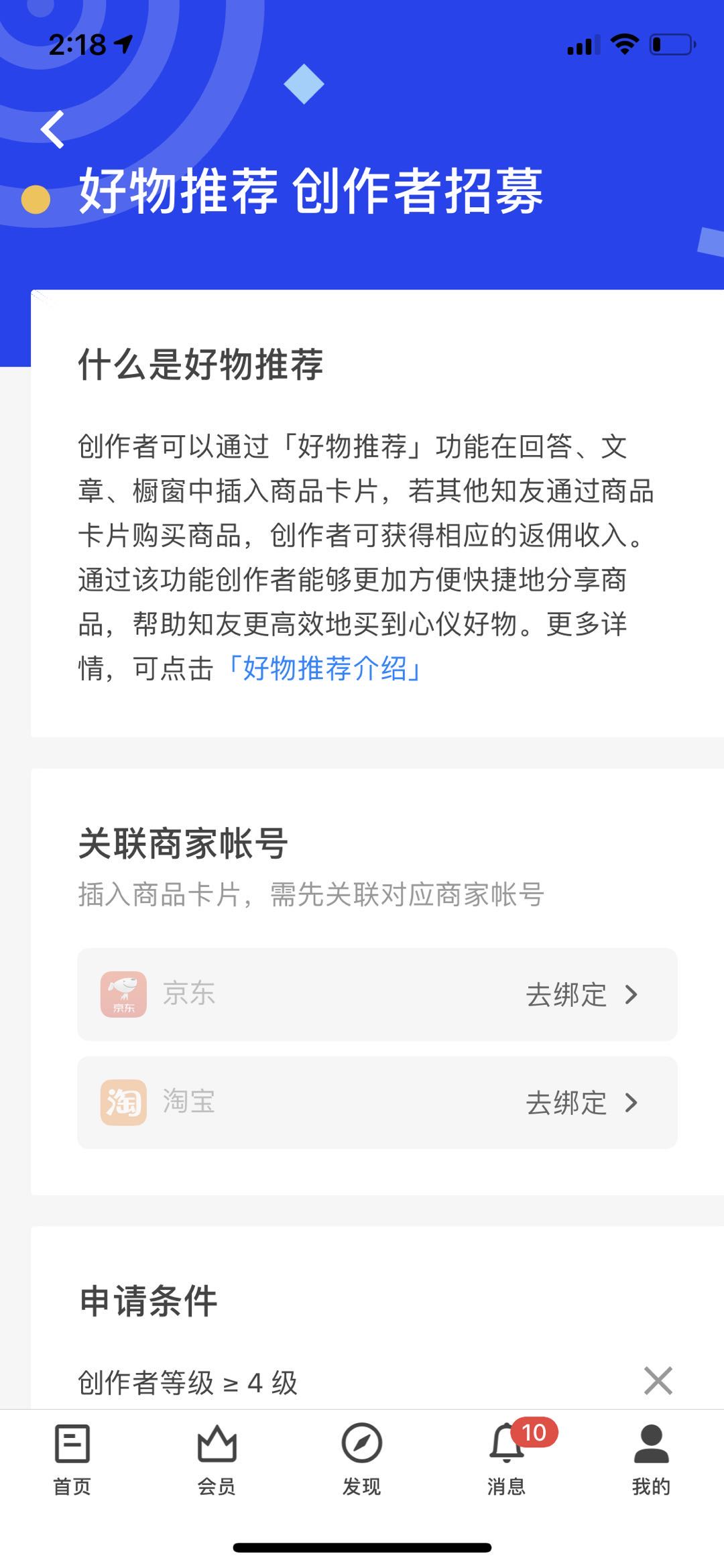This screenshot has height=1568, width=724.
Task: Bind the 京东 merchant account
Action: click(x=581, y=995)
